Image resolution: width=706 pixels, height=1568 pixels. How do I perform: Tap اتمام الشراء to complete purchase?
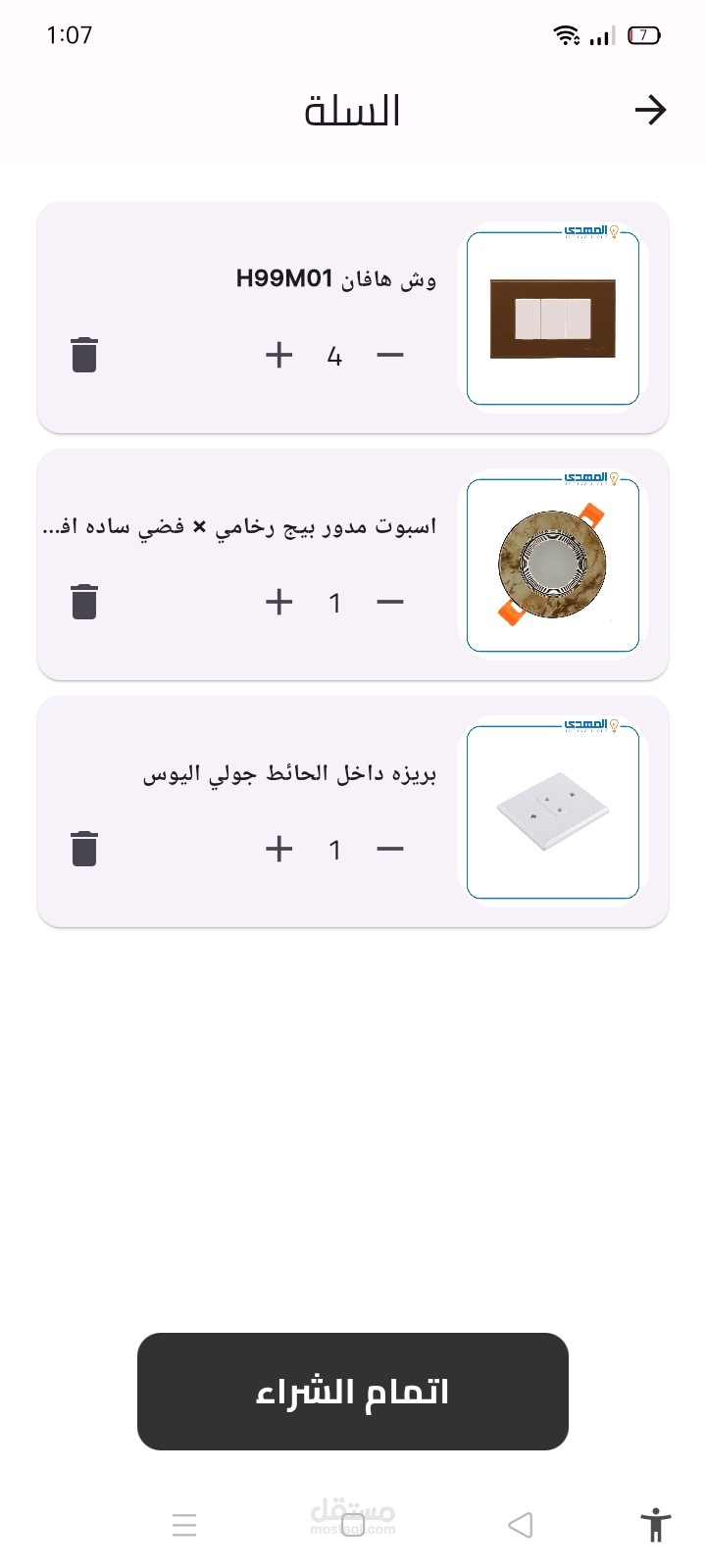353,1392
